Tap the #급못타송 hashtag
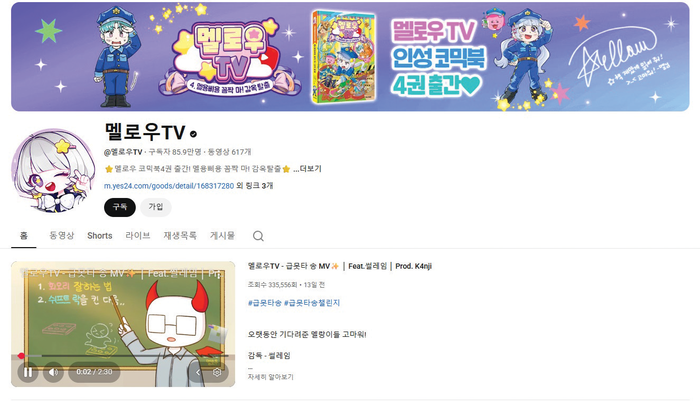This screenshot has height=406, width=700. point(264,302)
